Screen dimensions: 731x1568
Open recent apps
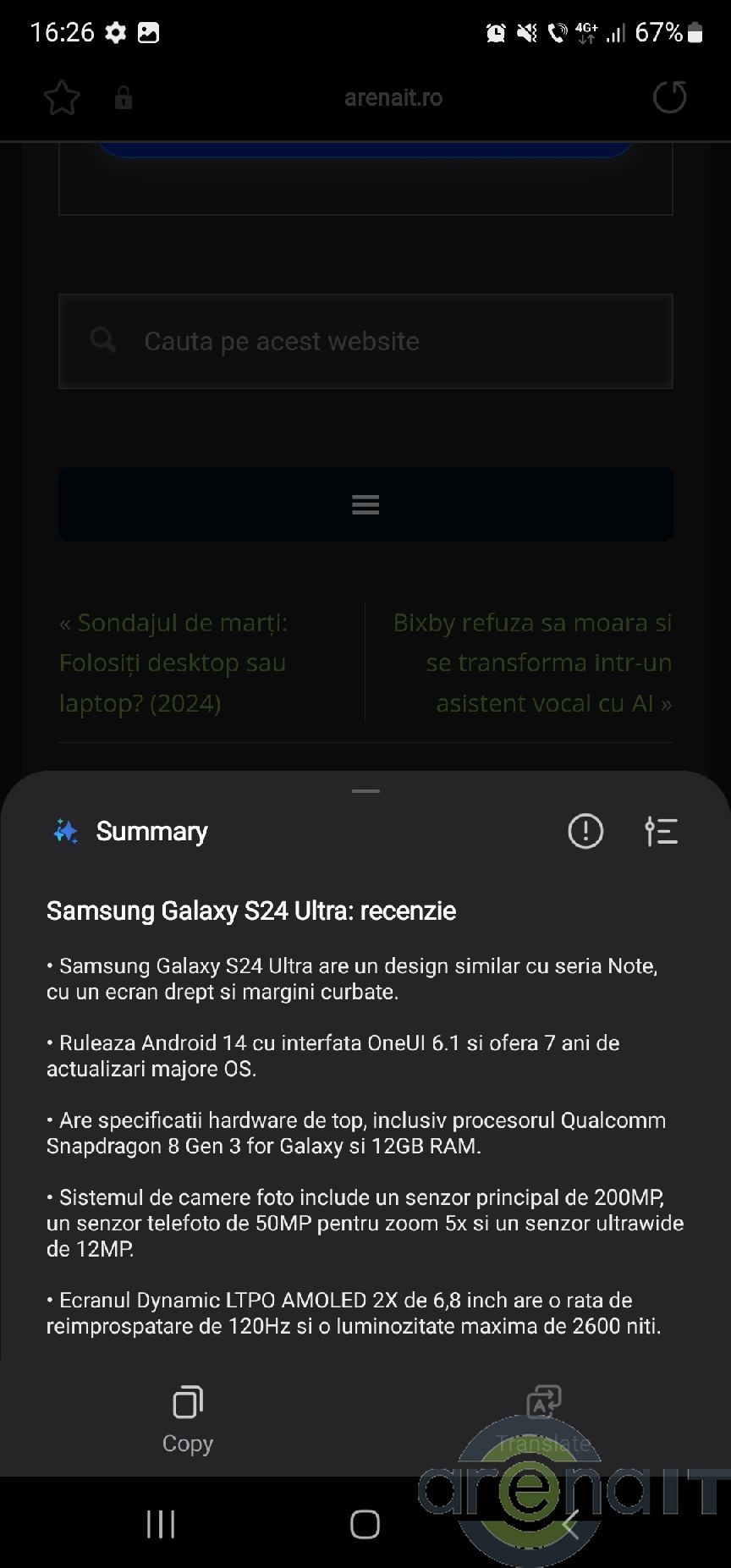click(161, 1524)
